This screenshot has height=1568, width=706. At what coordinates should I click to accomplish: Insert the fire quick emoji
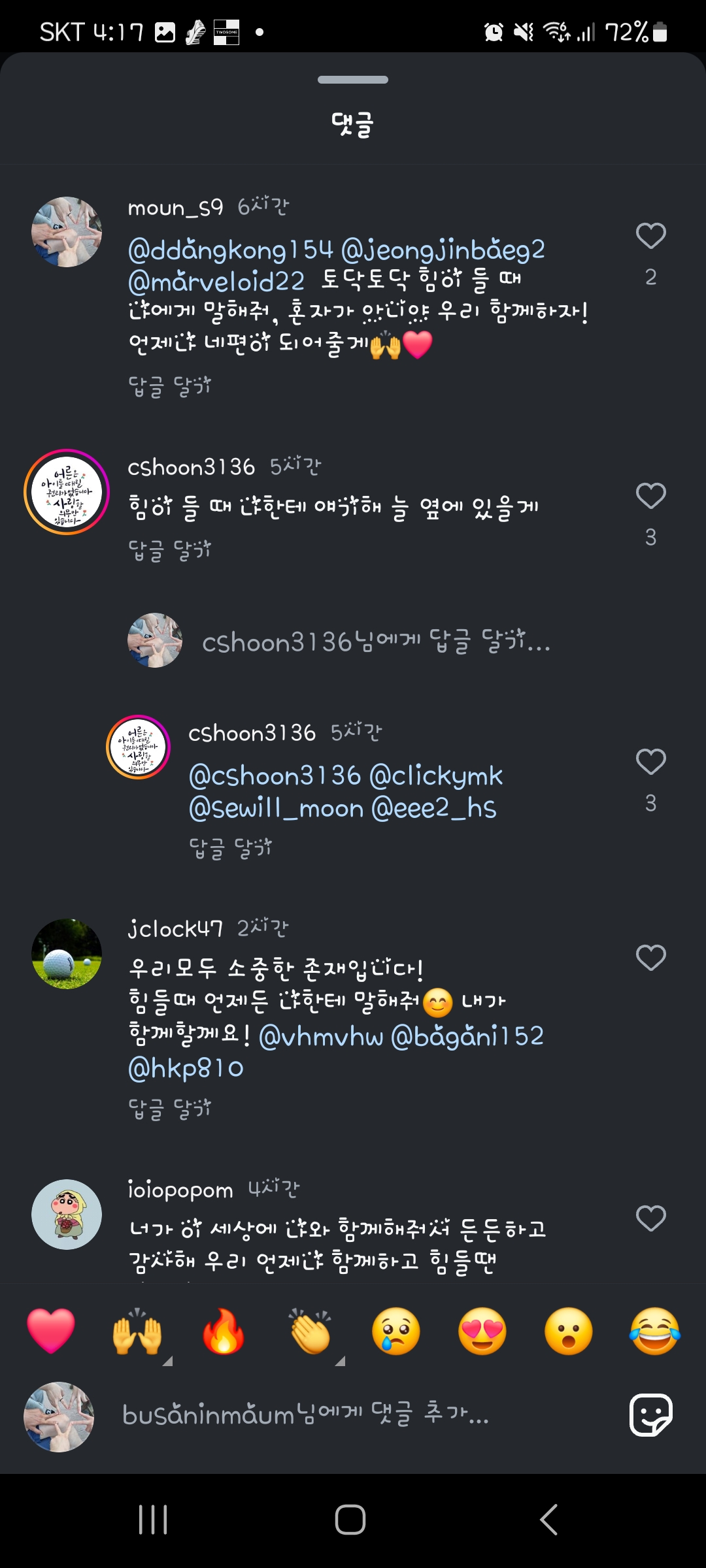point(224,1331)
